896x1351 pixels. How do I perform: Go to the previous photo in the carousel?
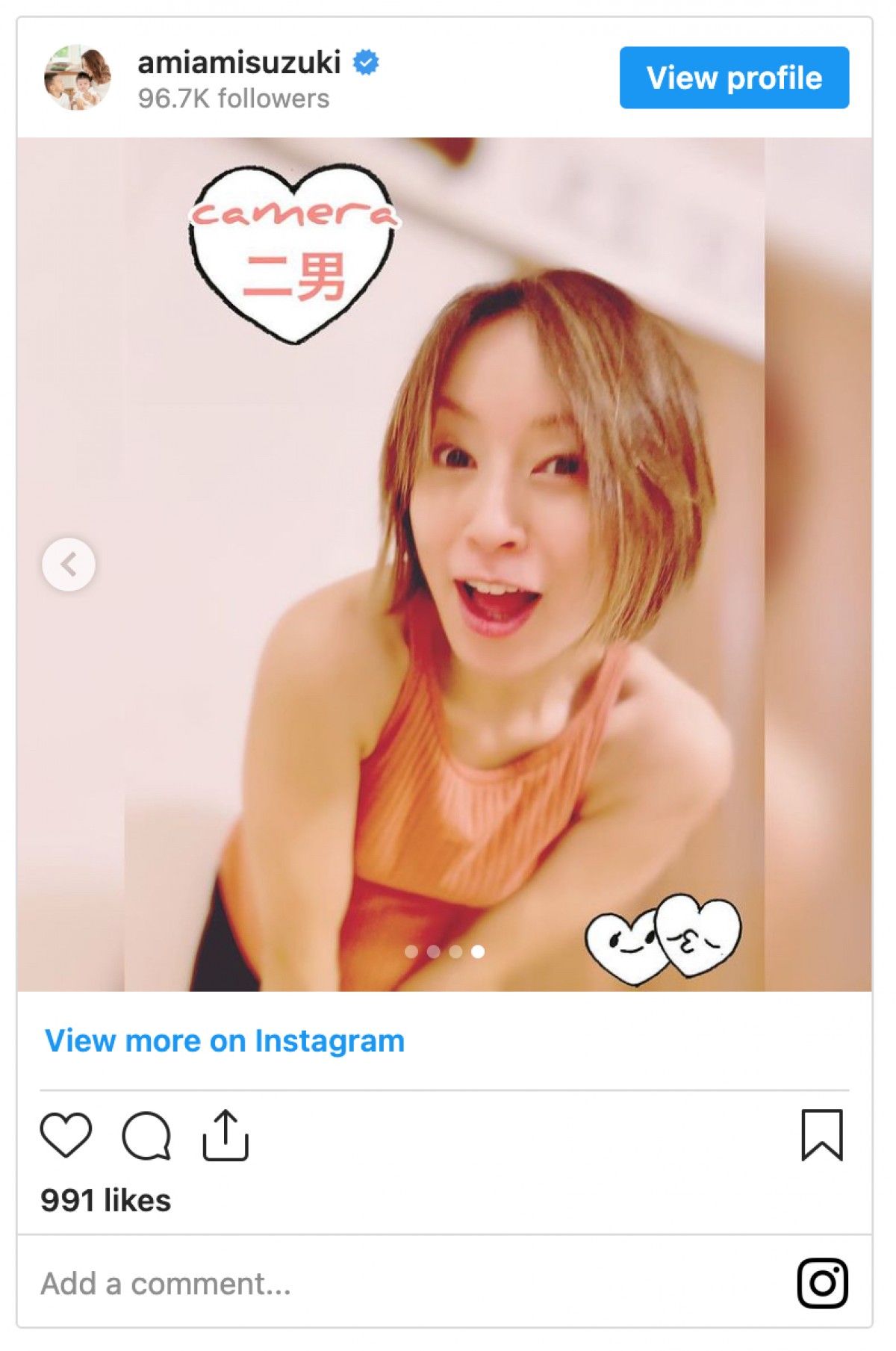click(69, 565)
